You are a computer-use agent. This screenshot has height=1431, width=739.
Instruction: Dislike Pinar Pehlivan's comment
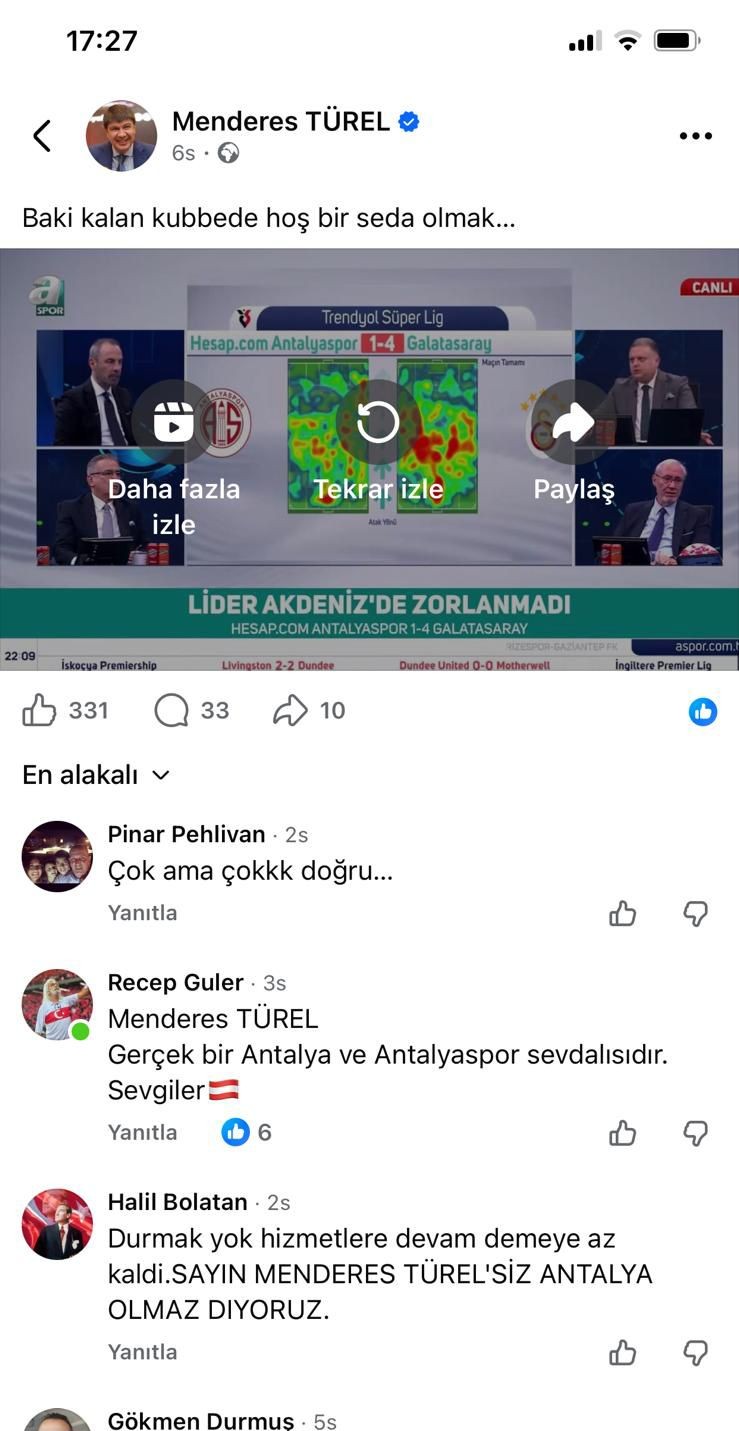[x=695, y=913]
